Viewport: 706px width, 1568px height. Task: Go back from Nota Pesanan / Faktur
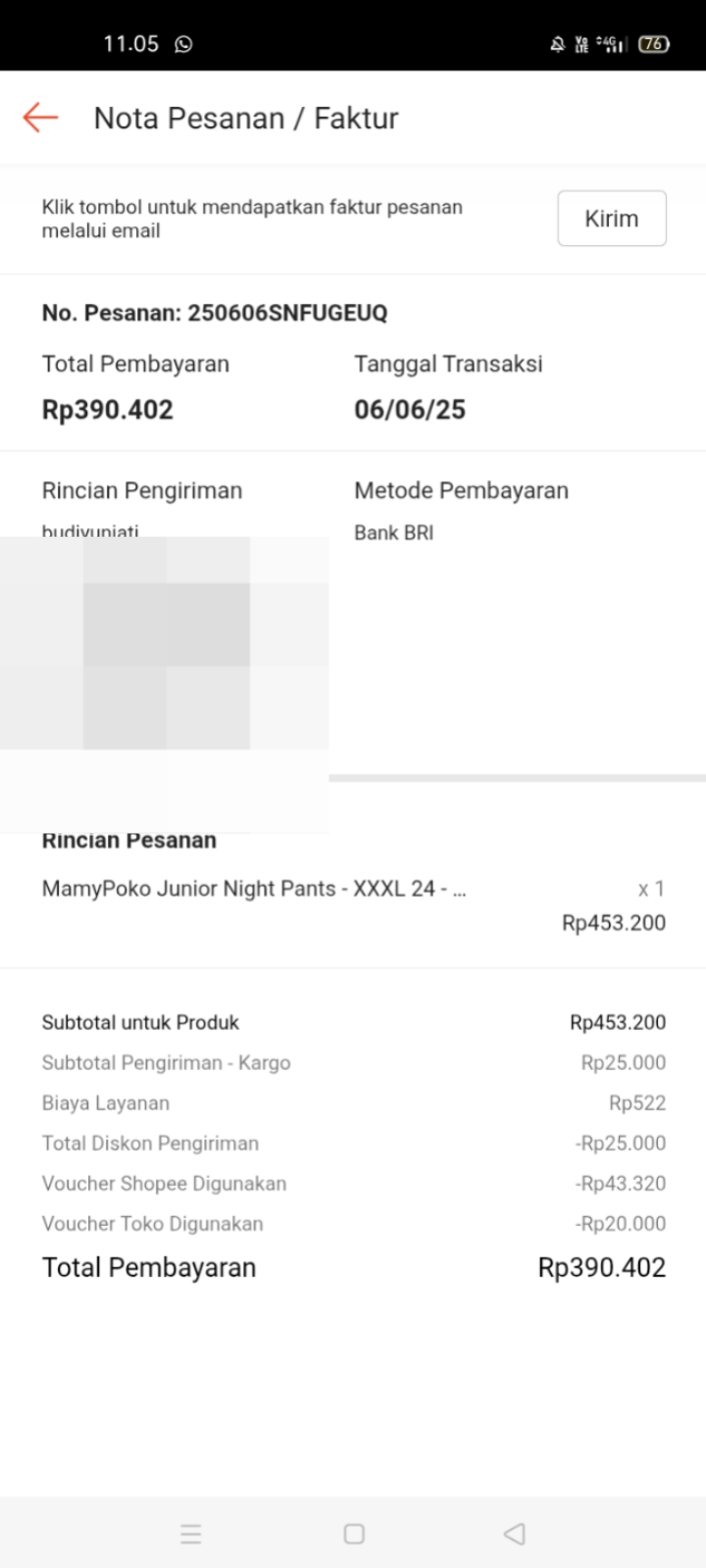40,118
